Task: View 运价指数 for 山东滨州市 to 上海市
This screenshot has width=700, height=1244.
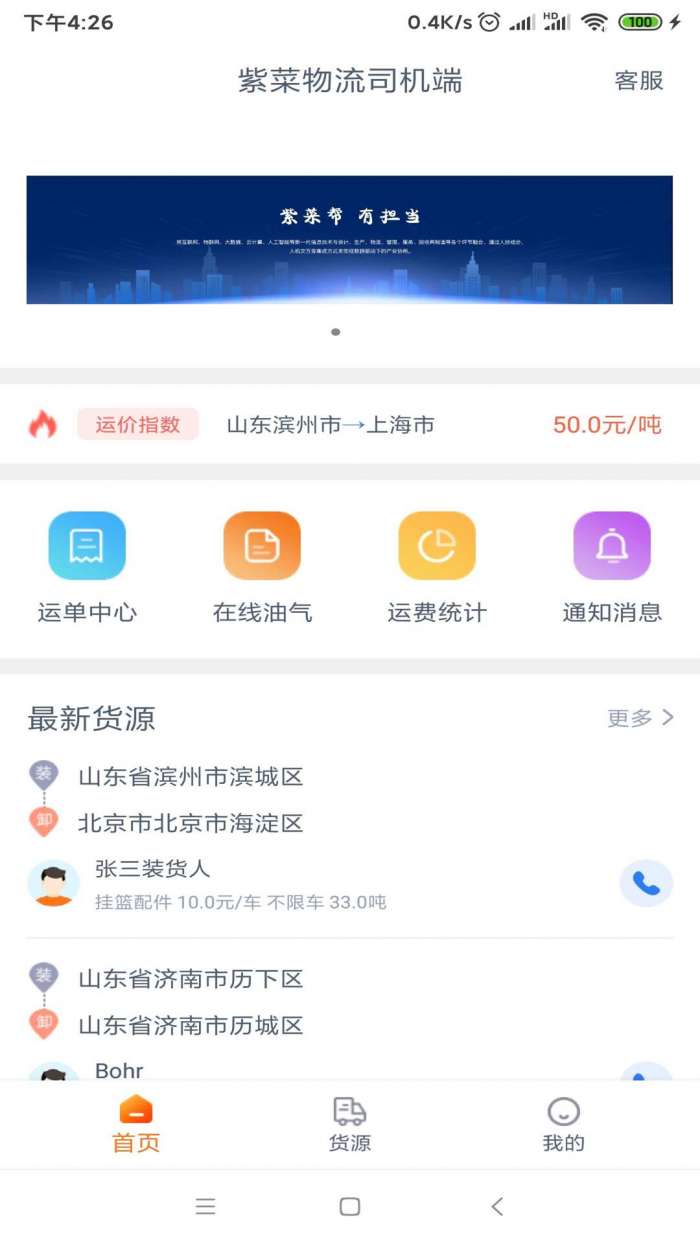Action: 349,425
